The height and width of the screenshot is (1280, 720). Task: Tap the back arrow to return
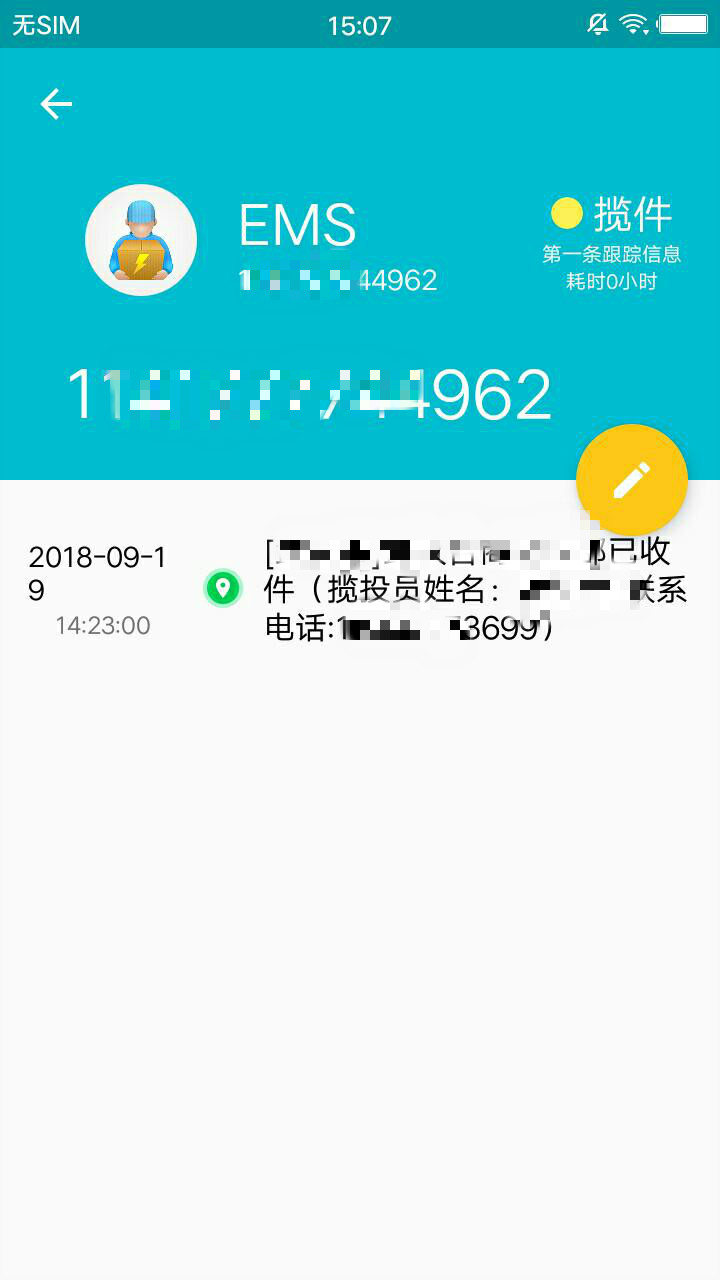pos(55,103)
